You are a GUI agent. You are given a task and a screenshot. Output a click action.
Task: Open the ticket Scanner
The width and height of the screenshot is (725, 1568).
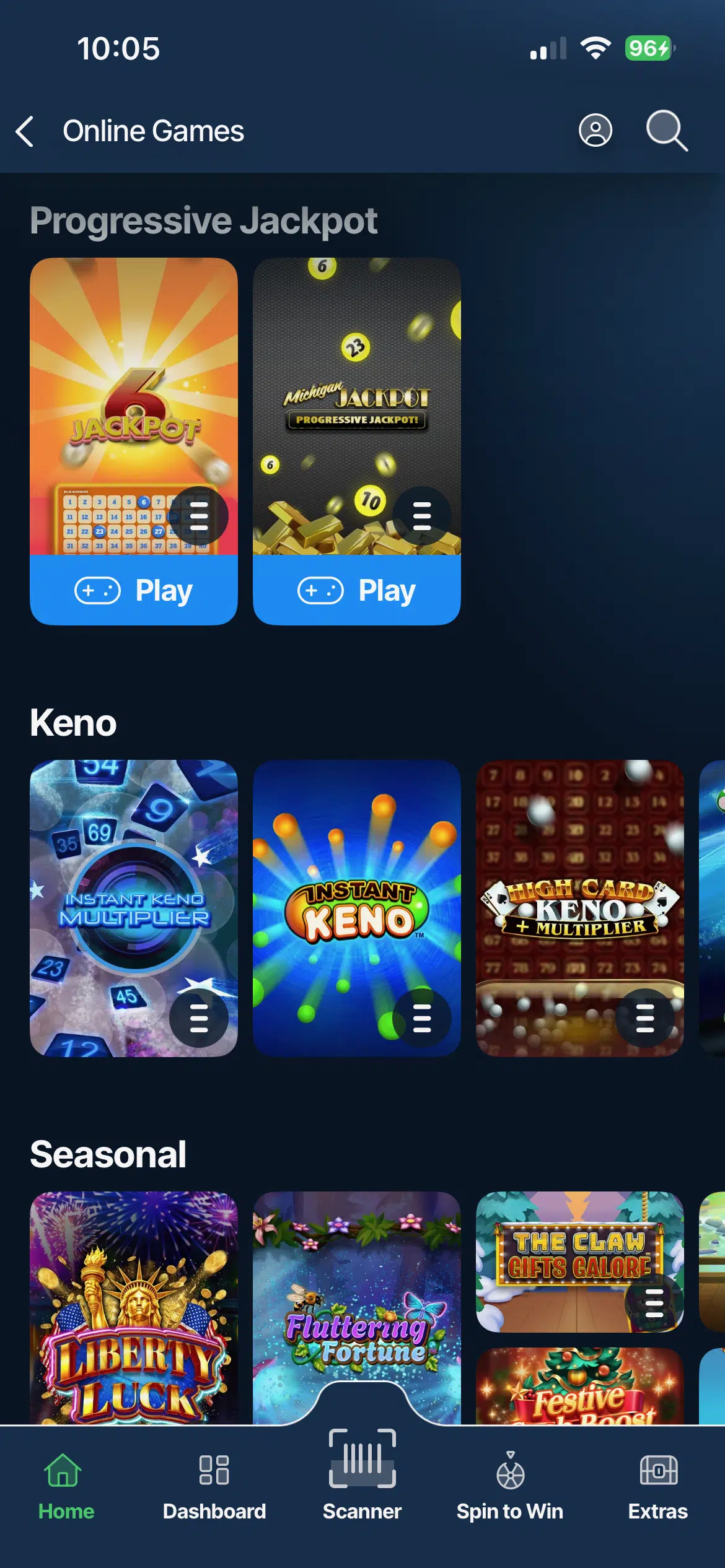pos(362,1476)
